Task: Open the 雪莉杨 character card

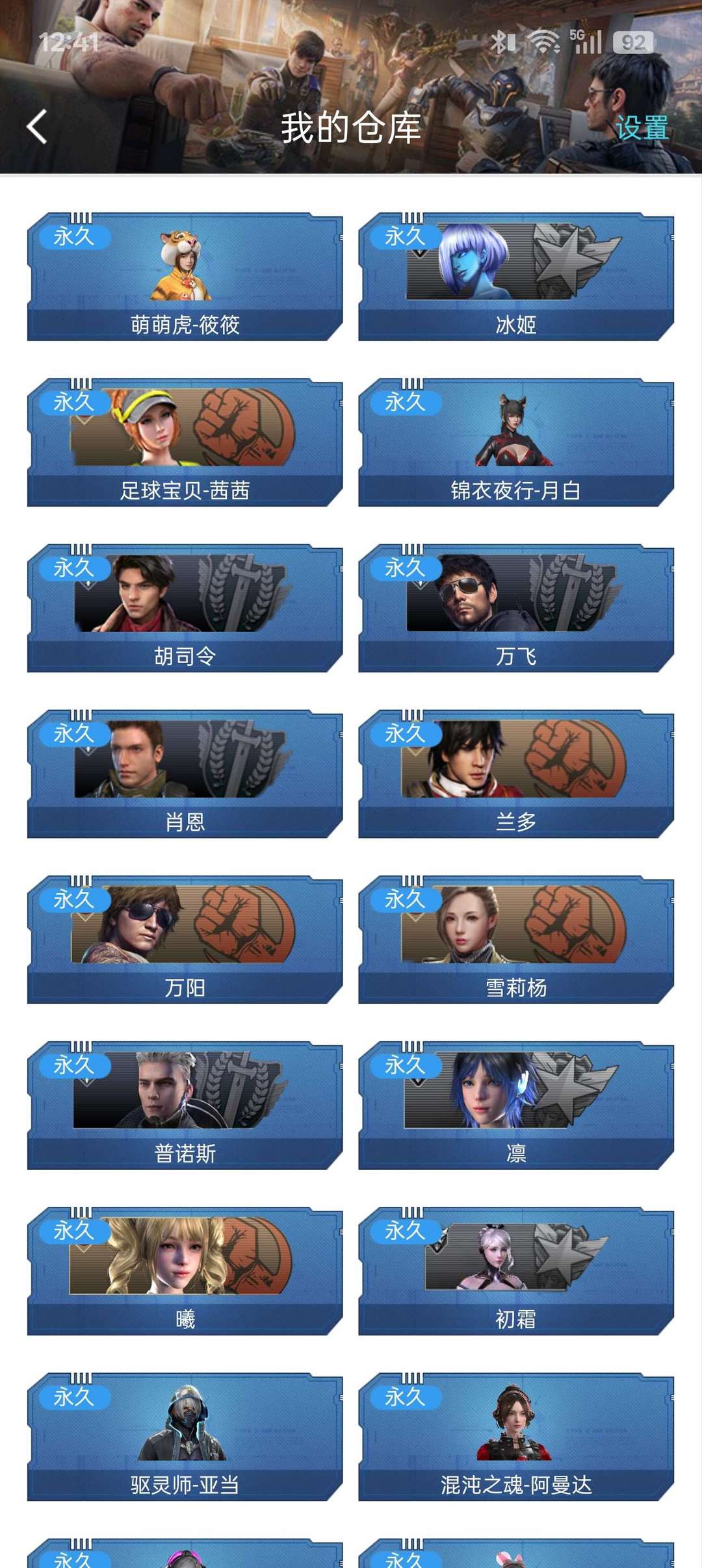Action: (x=516, y=939)
